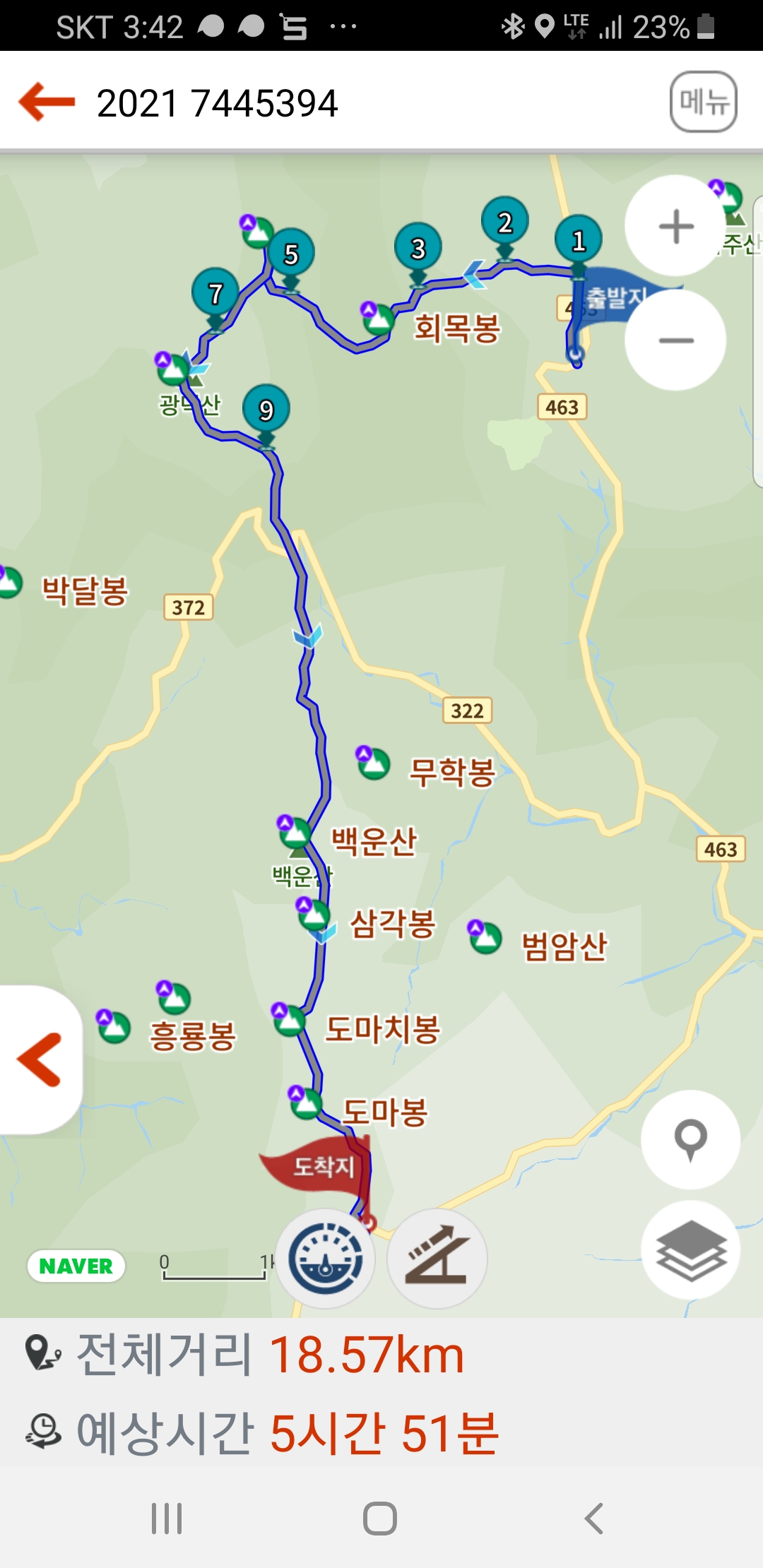This screenshot has height=1568, width=763.
Task: Go back with the orange arrow
Action: tap(47, 102)
